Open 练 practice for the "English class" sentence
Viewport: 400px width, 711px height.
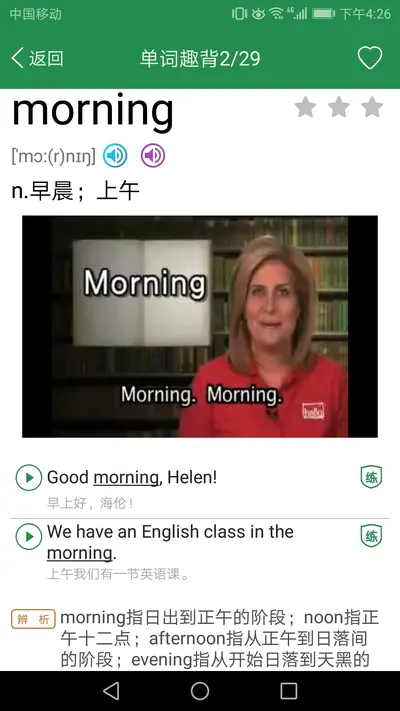click(x=371, y=536)
